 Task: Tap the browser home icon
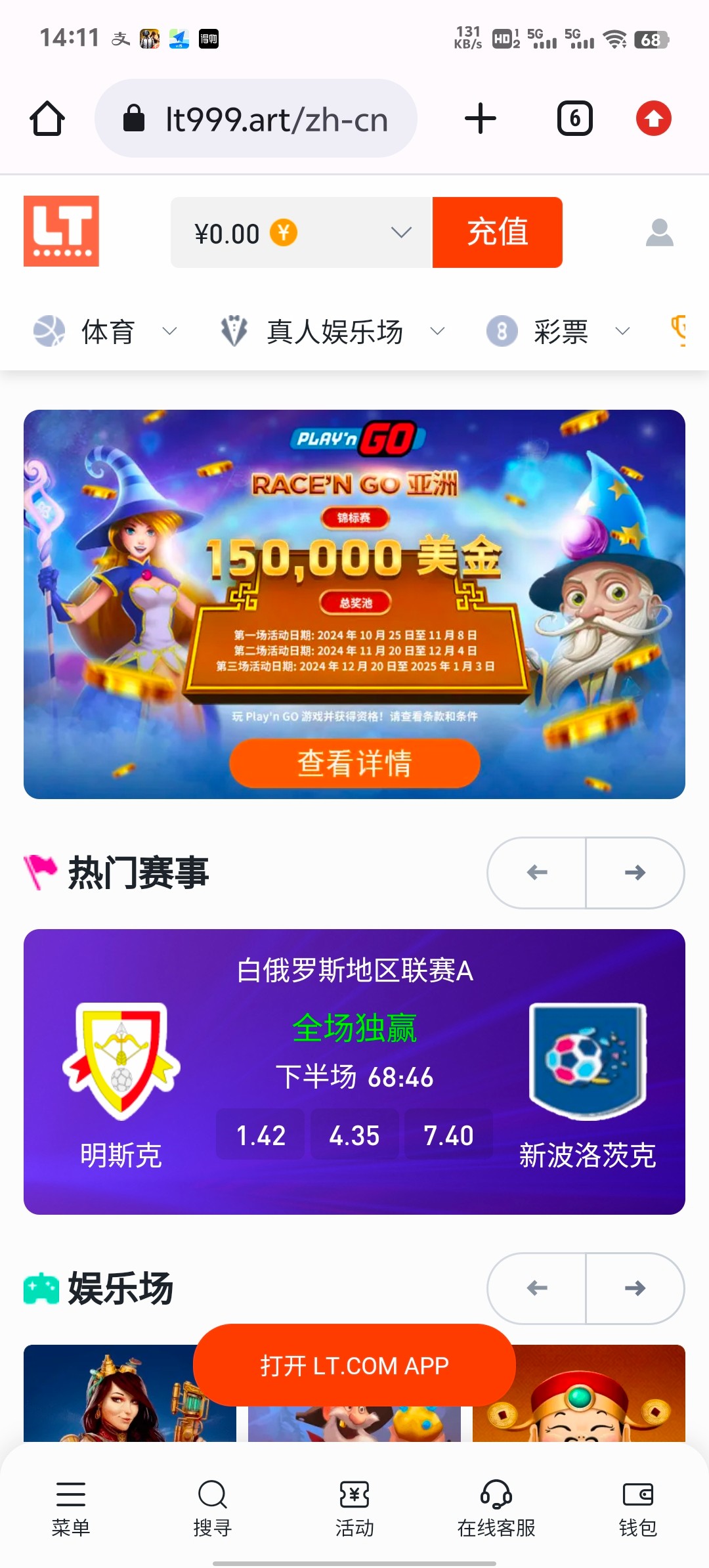click(47, 119)
